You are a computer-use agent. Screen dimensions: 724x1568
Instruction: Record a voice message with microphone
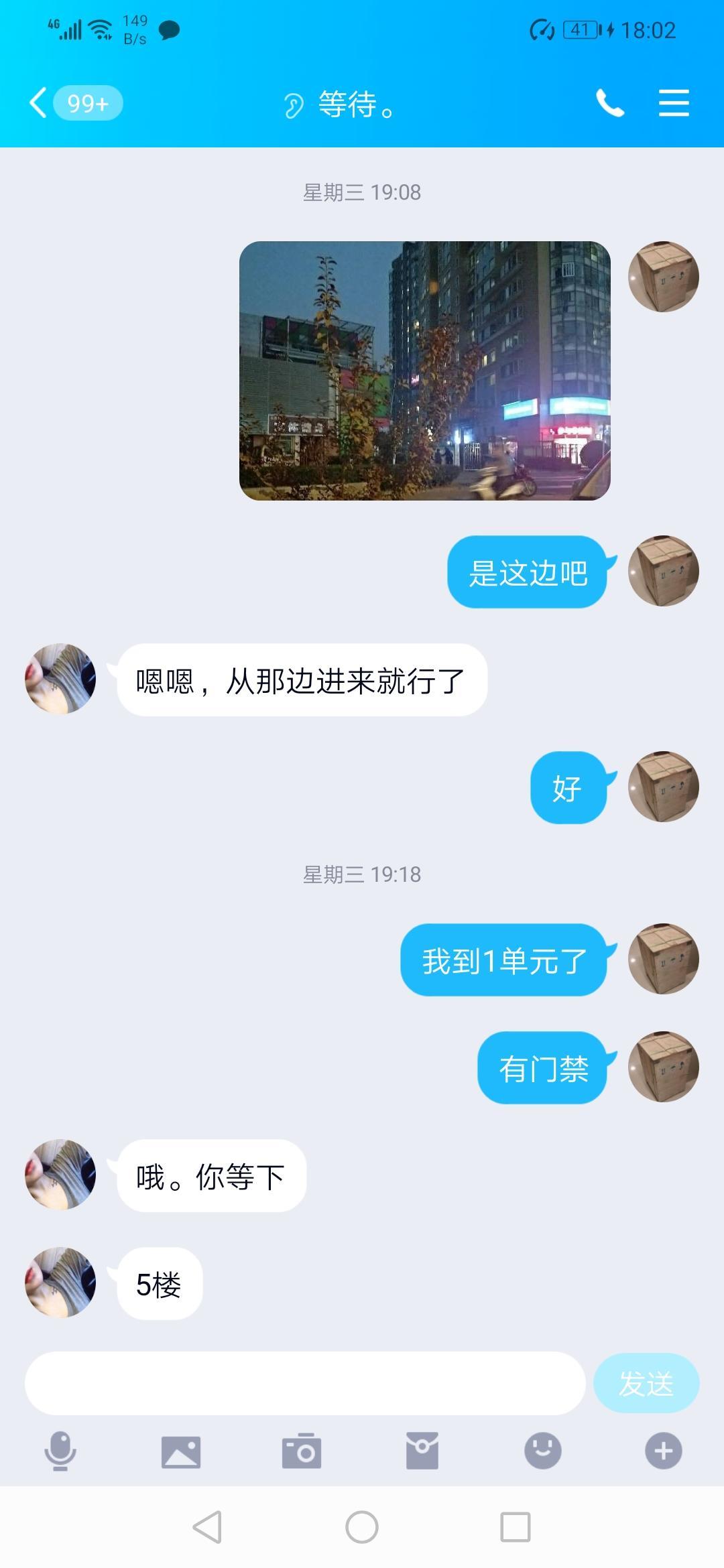tap(60, 1451)
